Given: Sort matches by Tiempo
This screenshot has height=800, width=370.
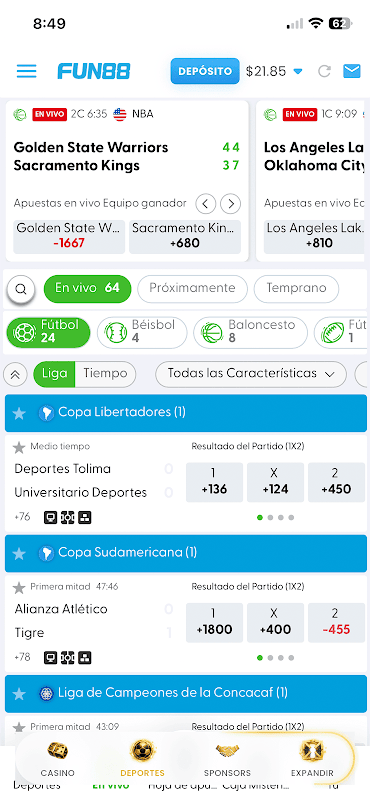Looking at the screenshot, I should coord(105,374).
